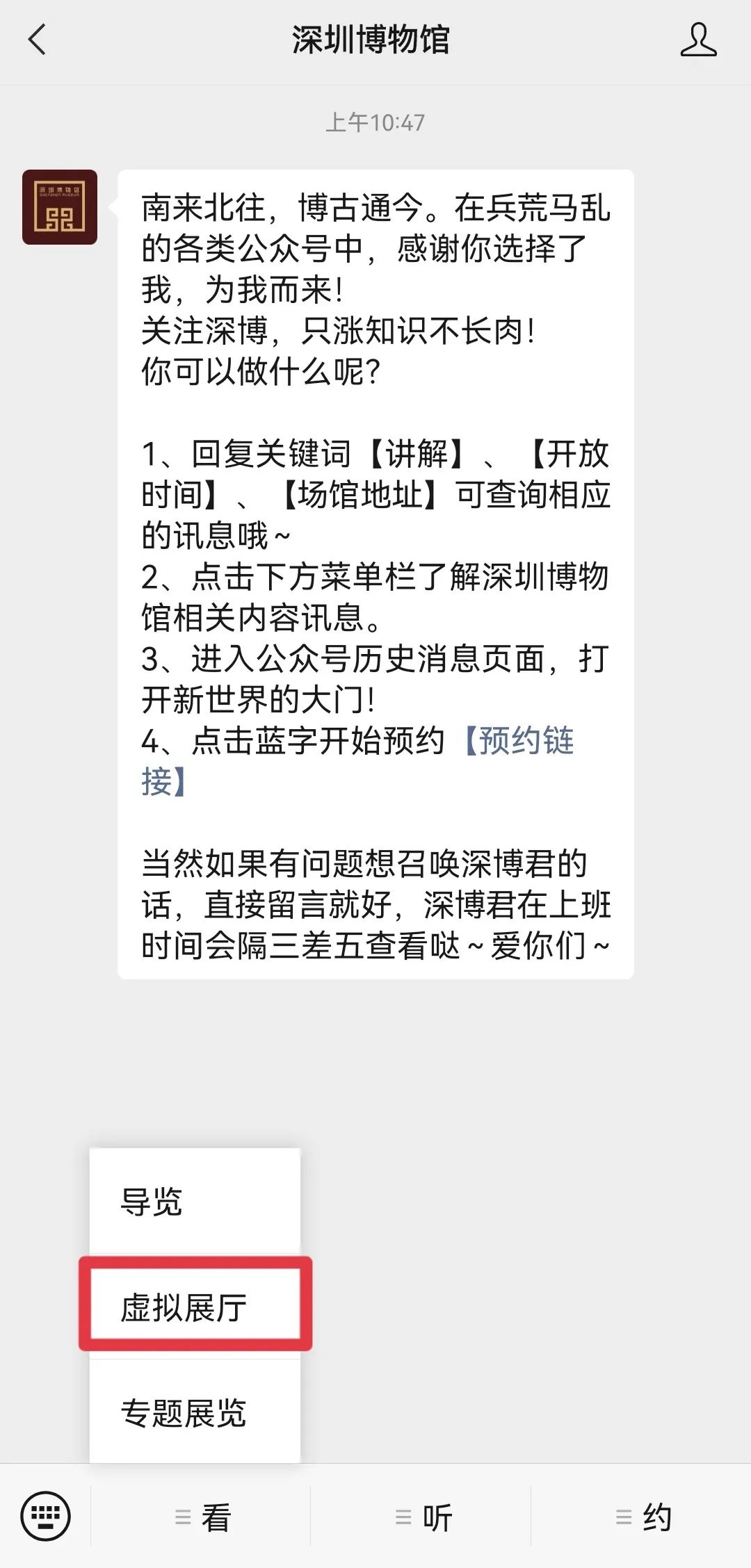
Task: Go back from the 深圳博物馆 chat
Action: (x=38, y=40)
